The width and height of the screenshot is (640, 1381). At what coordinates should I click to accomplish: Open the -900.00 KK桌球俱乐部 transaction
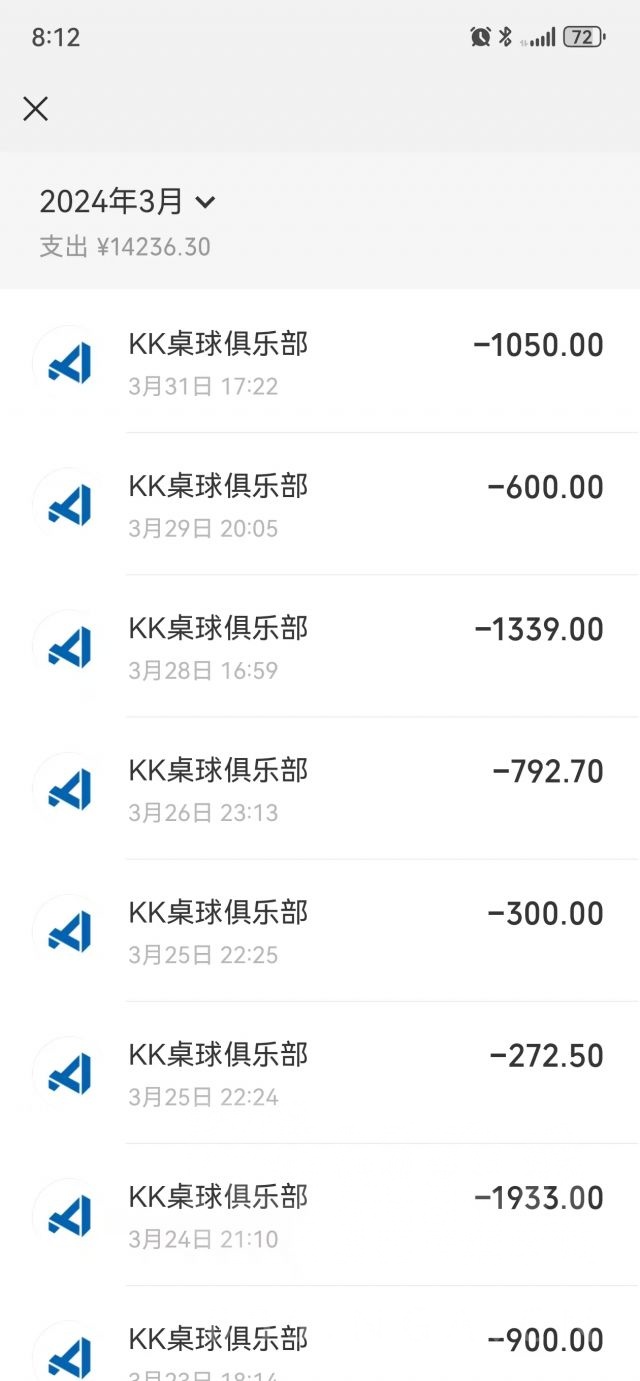click(320, 1345)
